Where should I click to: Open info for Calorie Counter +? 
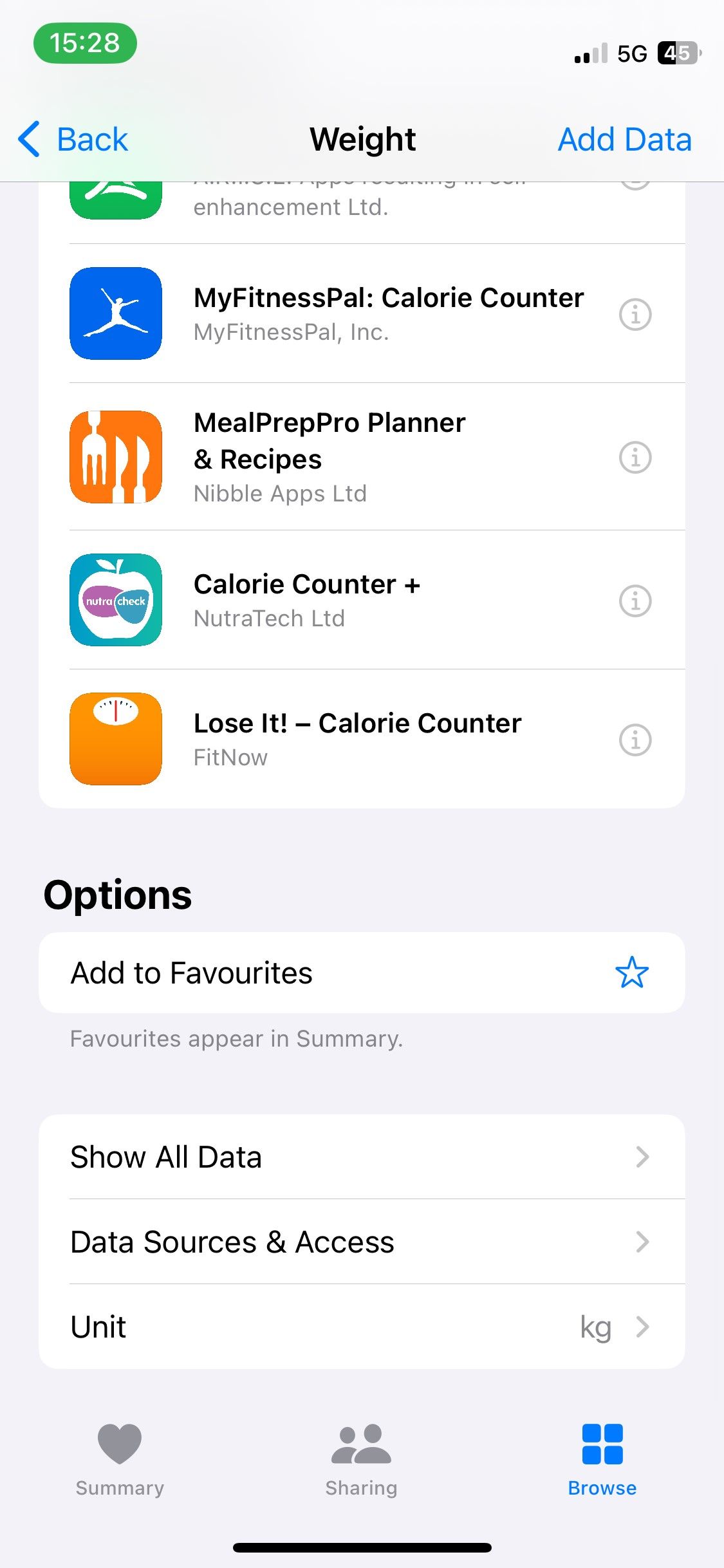635,600
